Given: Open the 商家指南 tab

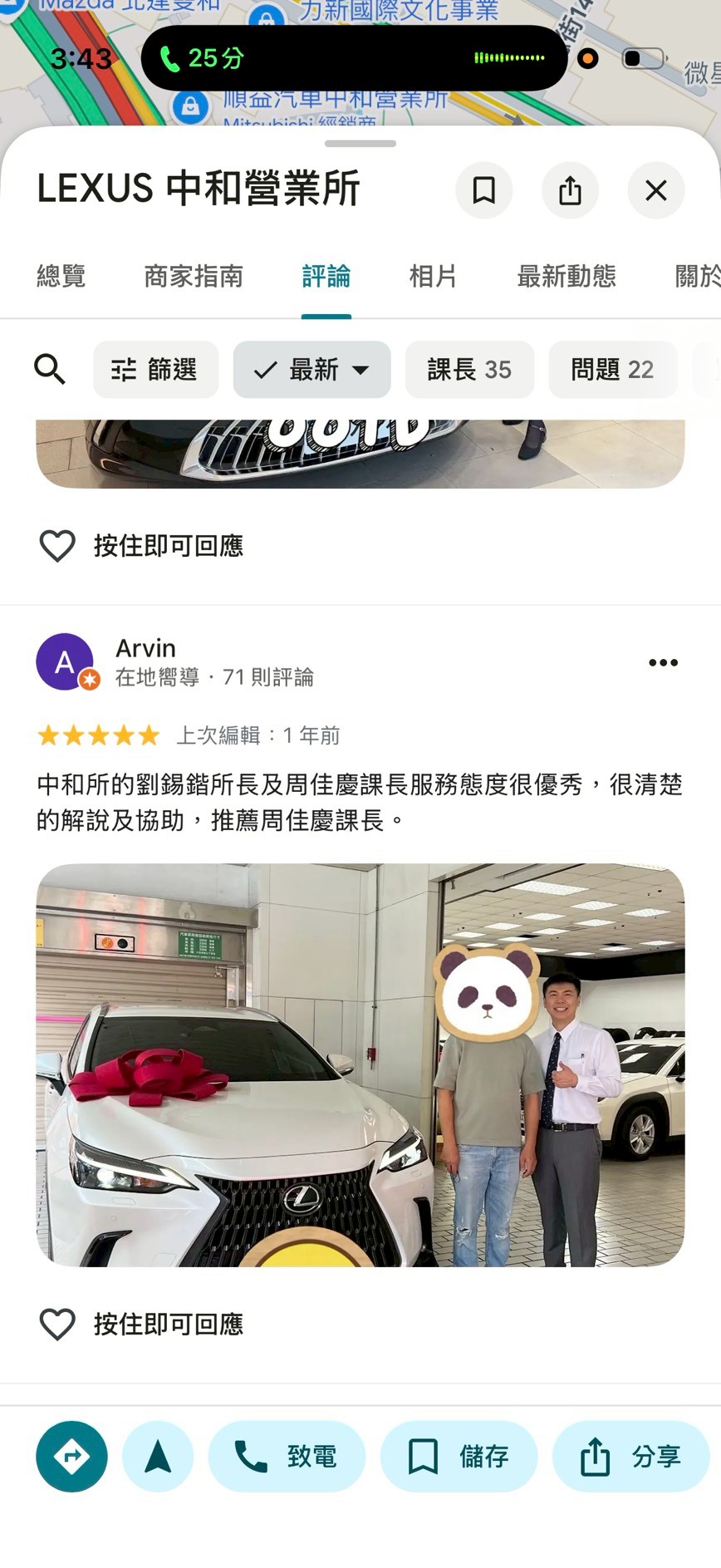Looking at the screenshot, I should pos(193,276).
